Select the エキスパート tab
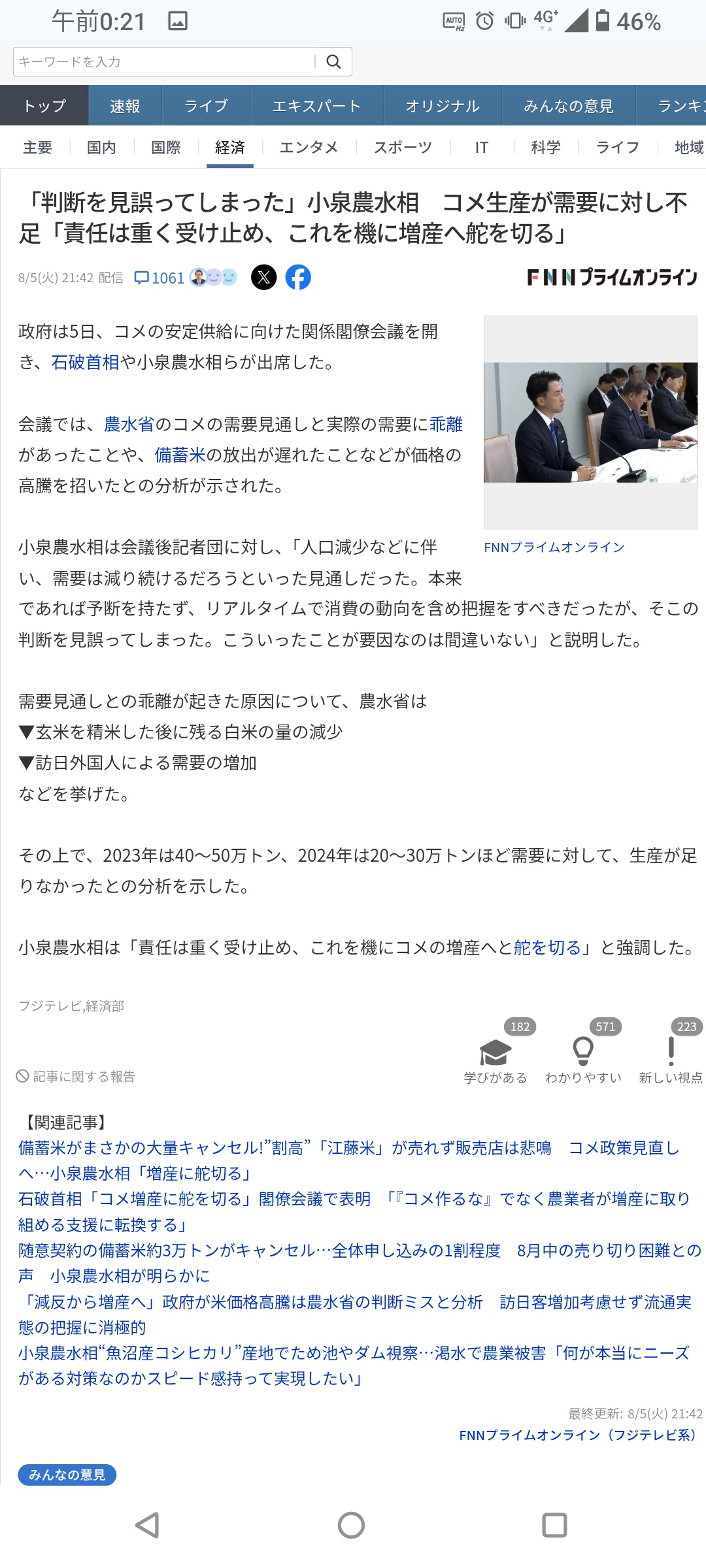The image size is (706, 1568). coord(316,106)
